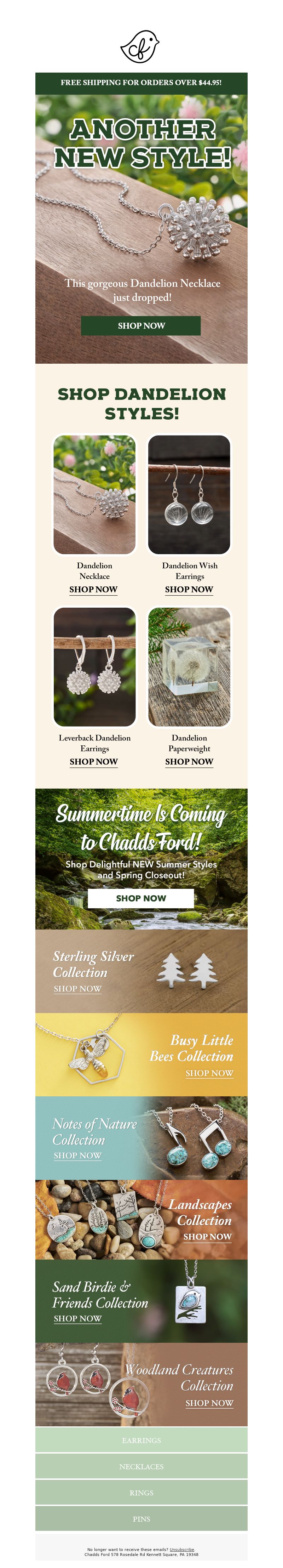Browse the Pins category

[141, 1519]
